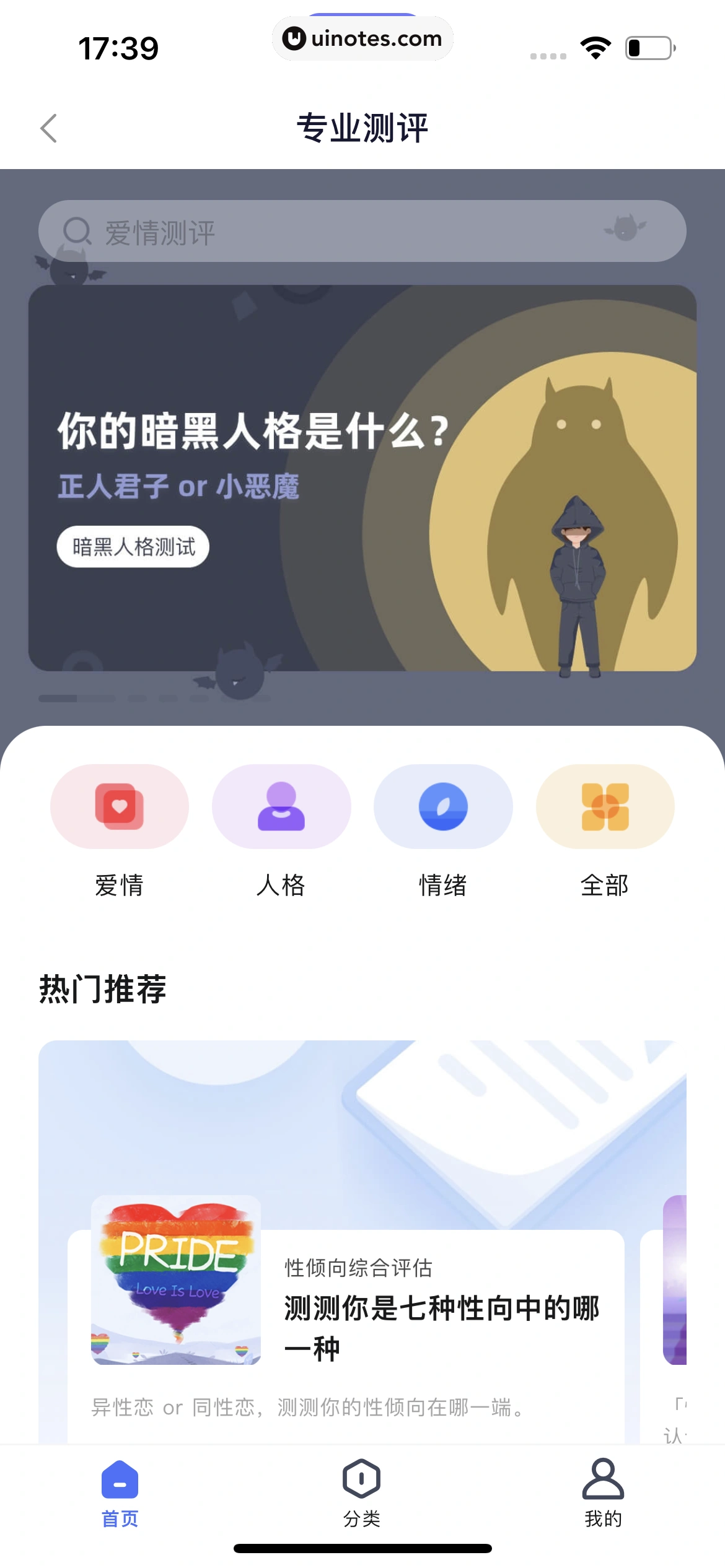This screenshot has height=1568, width=725.
Task: Open the 情绪 emotion category icon
Action: click(x=443, y=807)
